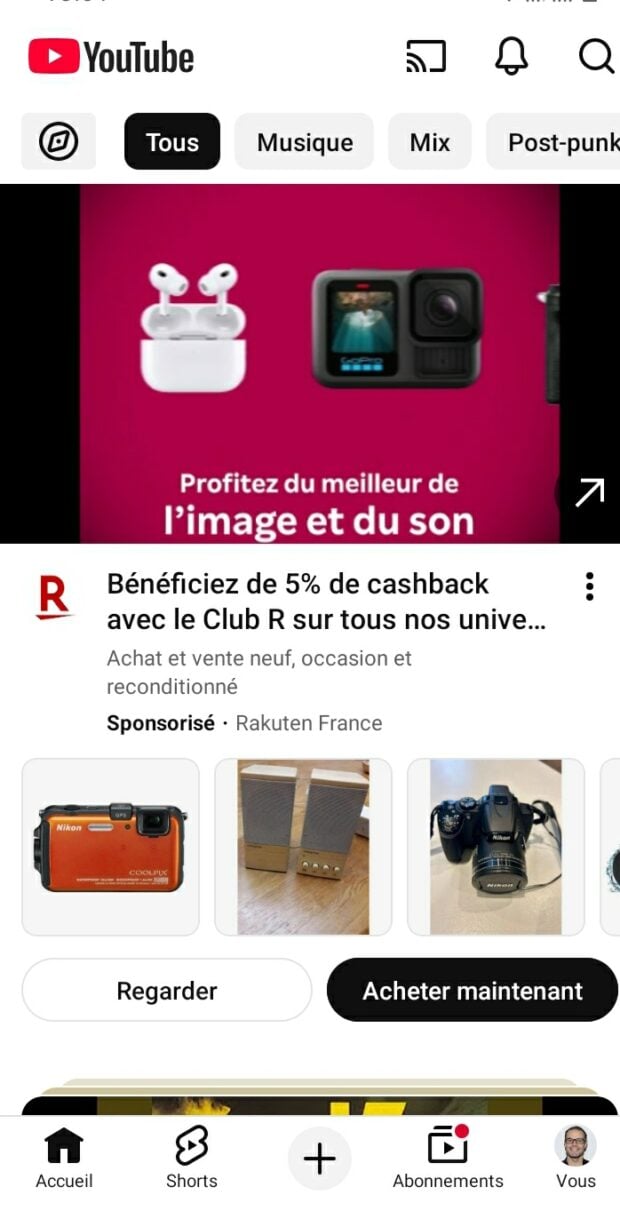Image resolution: width=620 pixels, height=1219 pixels.
Task: View the orange Nikon Coolpix product
Action: pyautogui.click(x=110, y=847)
